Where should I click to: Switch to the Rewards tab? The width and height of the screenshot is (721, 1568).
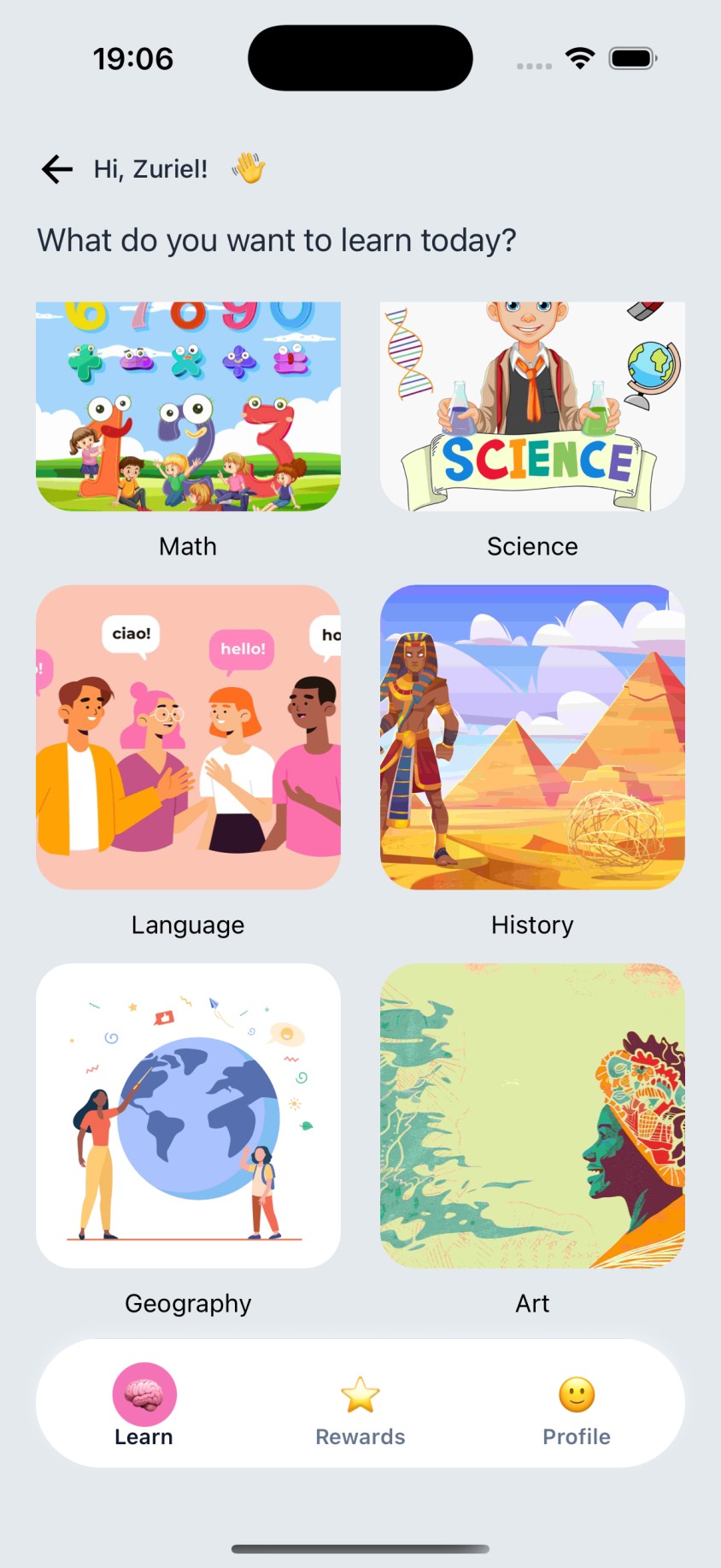360,1414
